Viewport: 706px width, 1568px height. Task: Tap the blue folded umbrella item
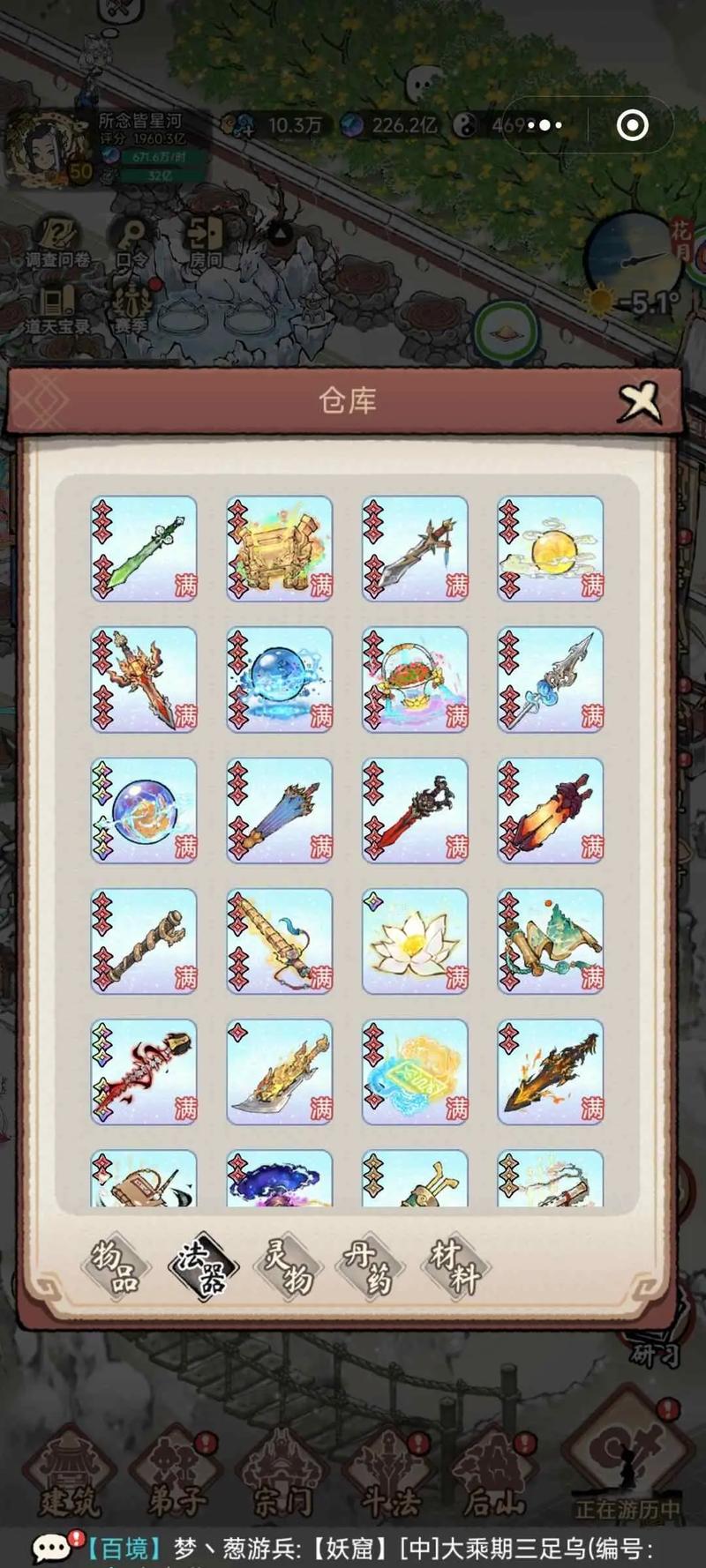[280, 810]
